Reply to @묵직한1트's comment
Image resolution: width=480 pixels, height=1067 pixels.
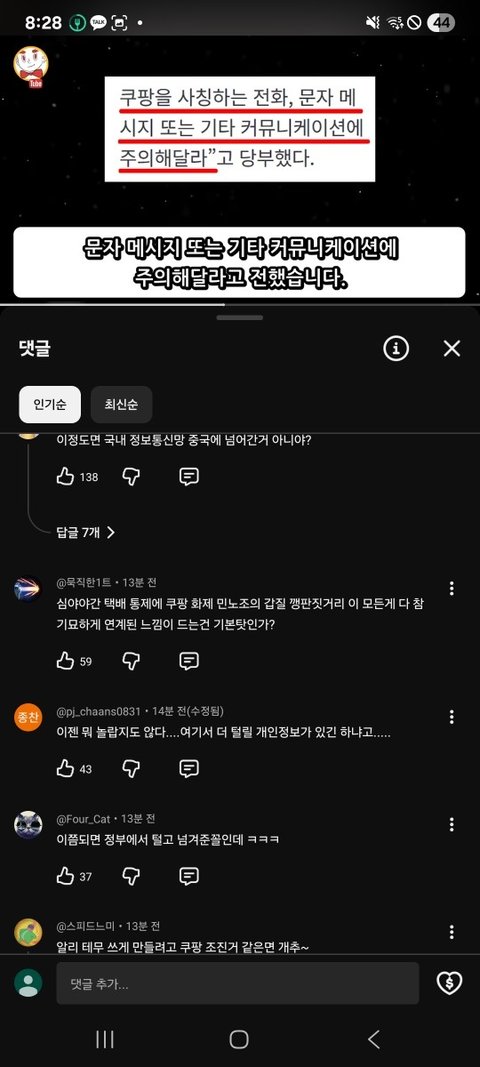189,661
